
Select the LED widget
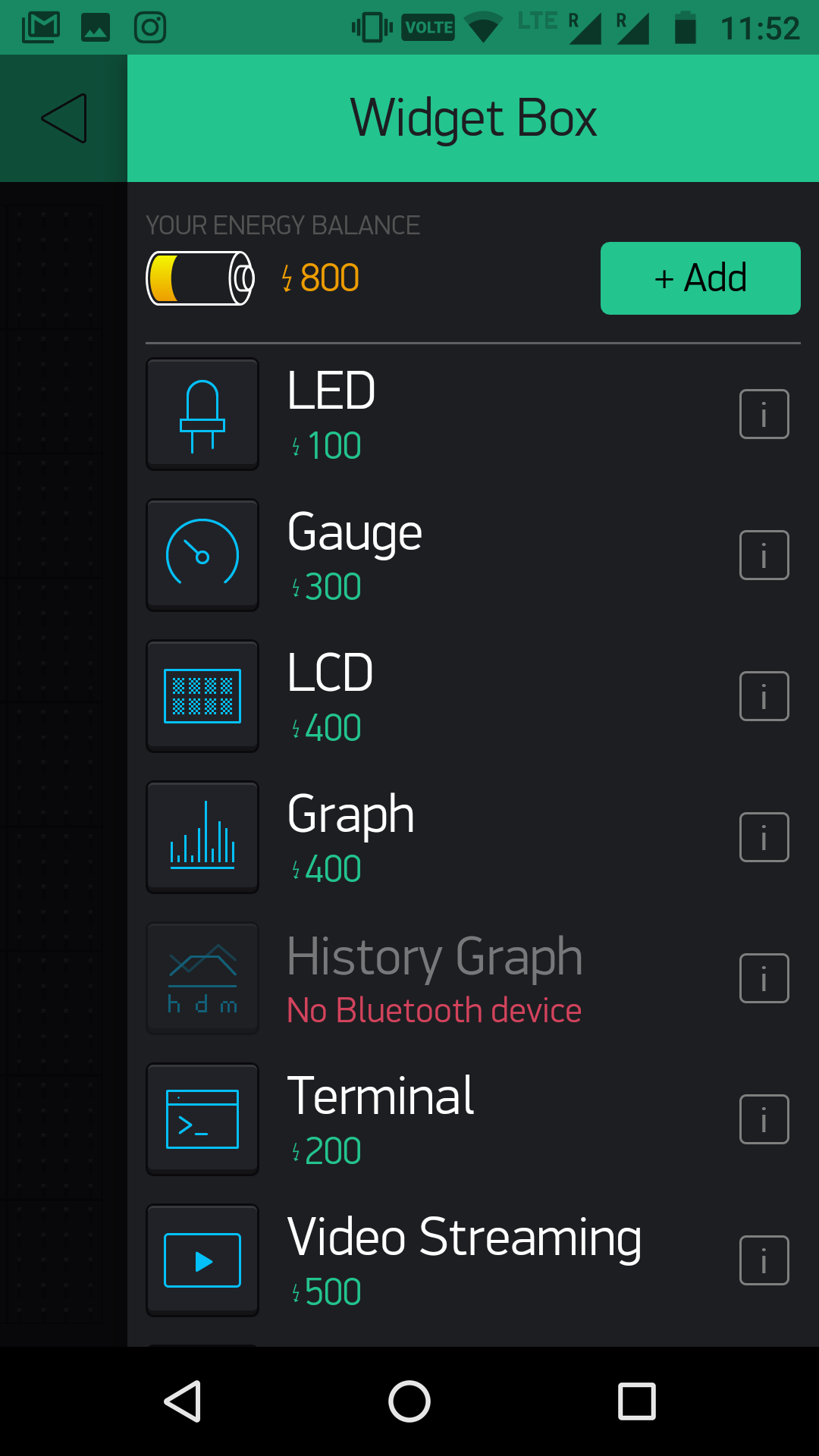pos(331,413)
